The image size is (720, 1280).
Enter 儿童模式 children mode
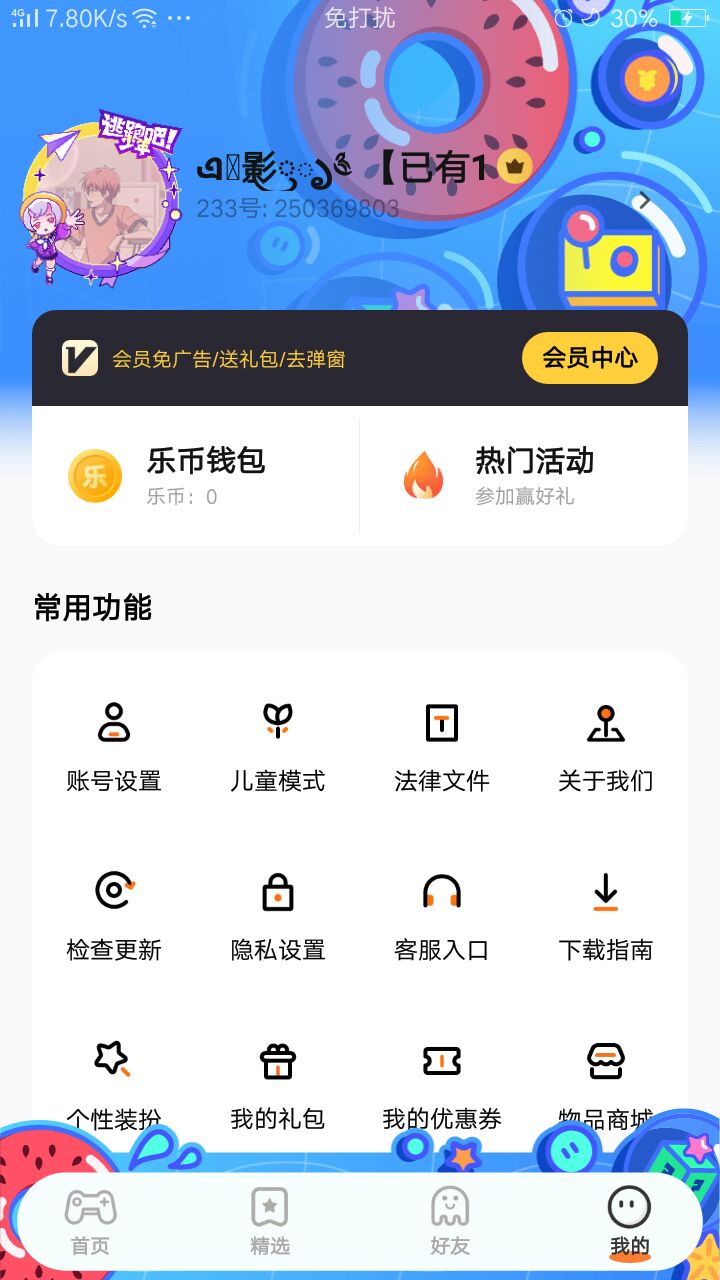click(278, 746)
